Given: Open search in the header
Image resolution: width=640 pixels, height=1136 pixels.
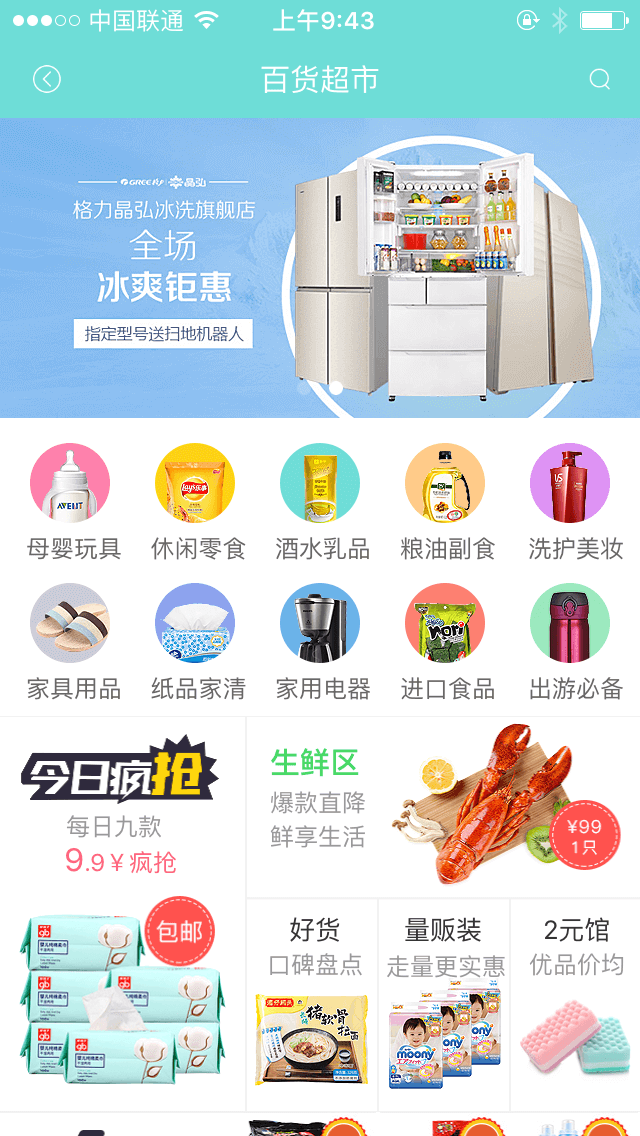Looking at the screenshot, I should tap(599, 80).
